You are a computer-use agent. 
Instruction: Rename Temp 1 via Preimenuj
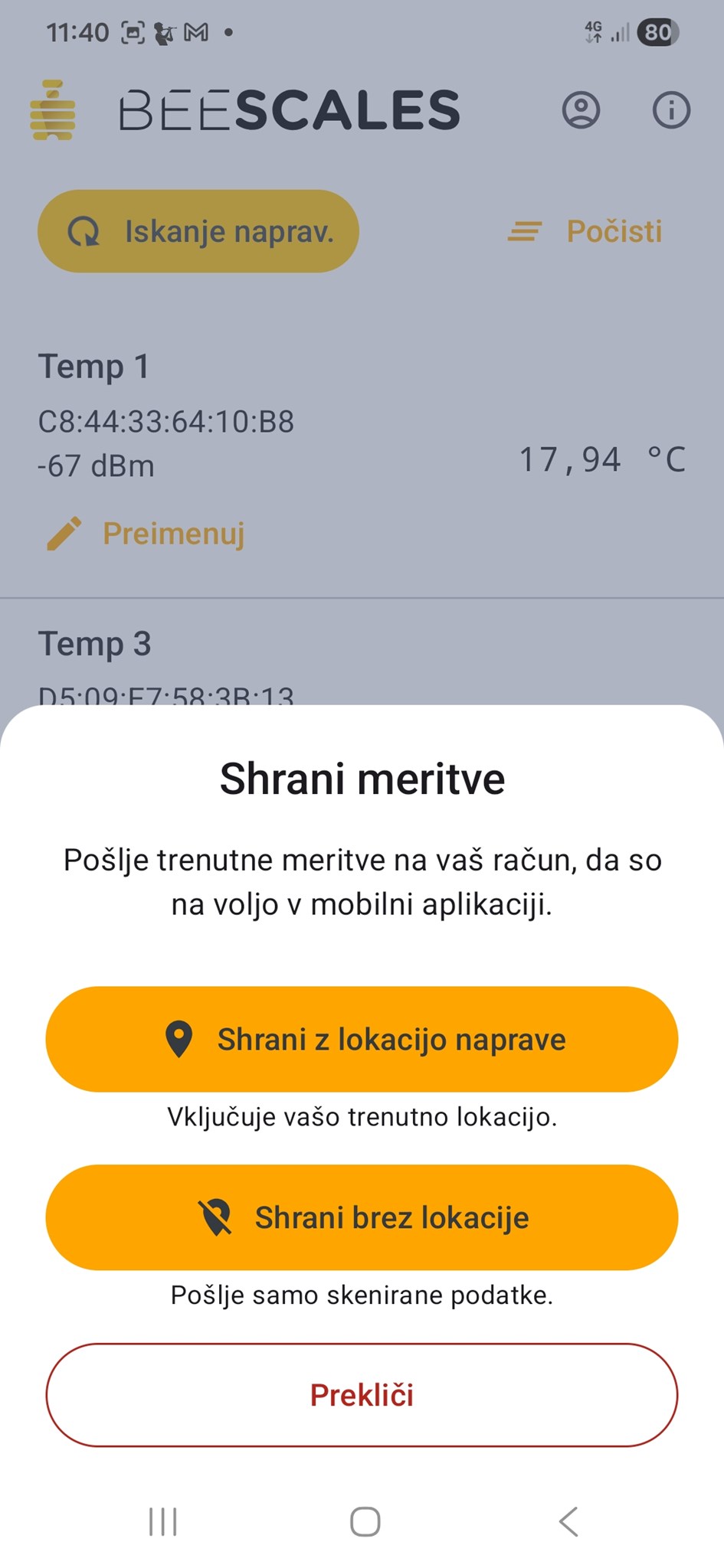(172, 534)
